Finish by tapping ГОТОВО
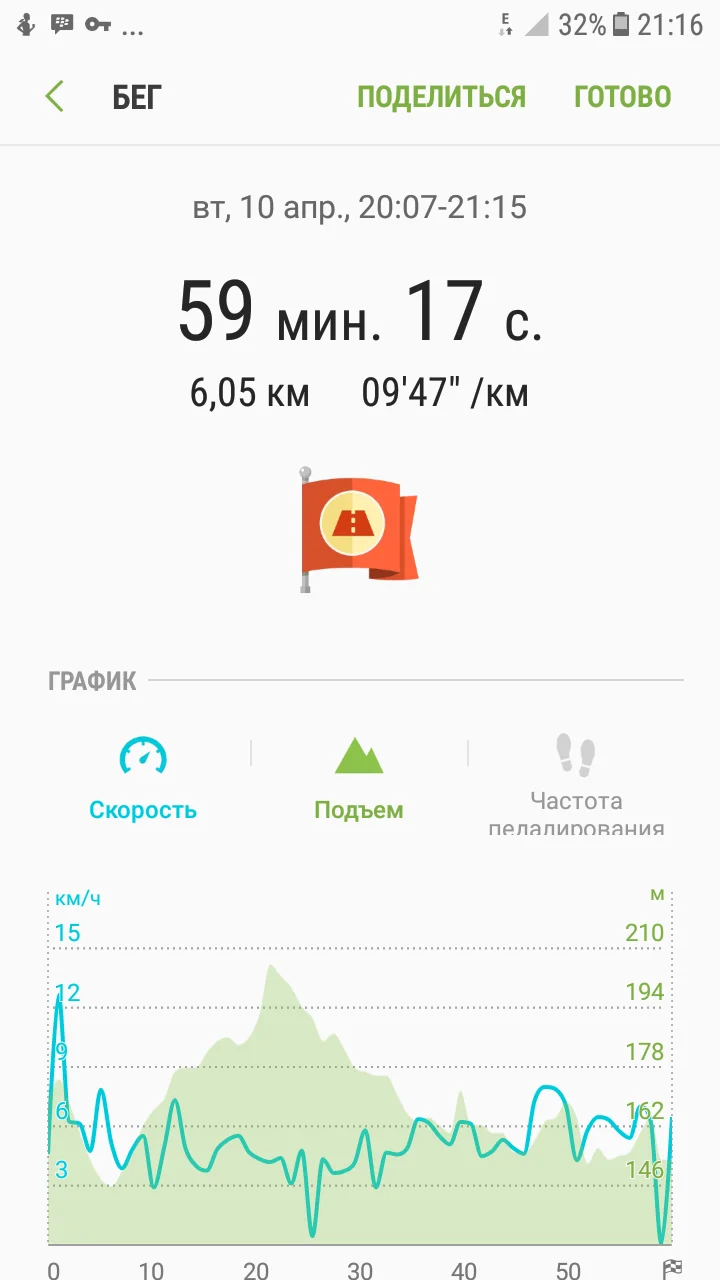The image size is (720, 1280). pyautogui.click(x=622, y=97)
